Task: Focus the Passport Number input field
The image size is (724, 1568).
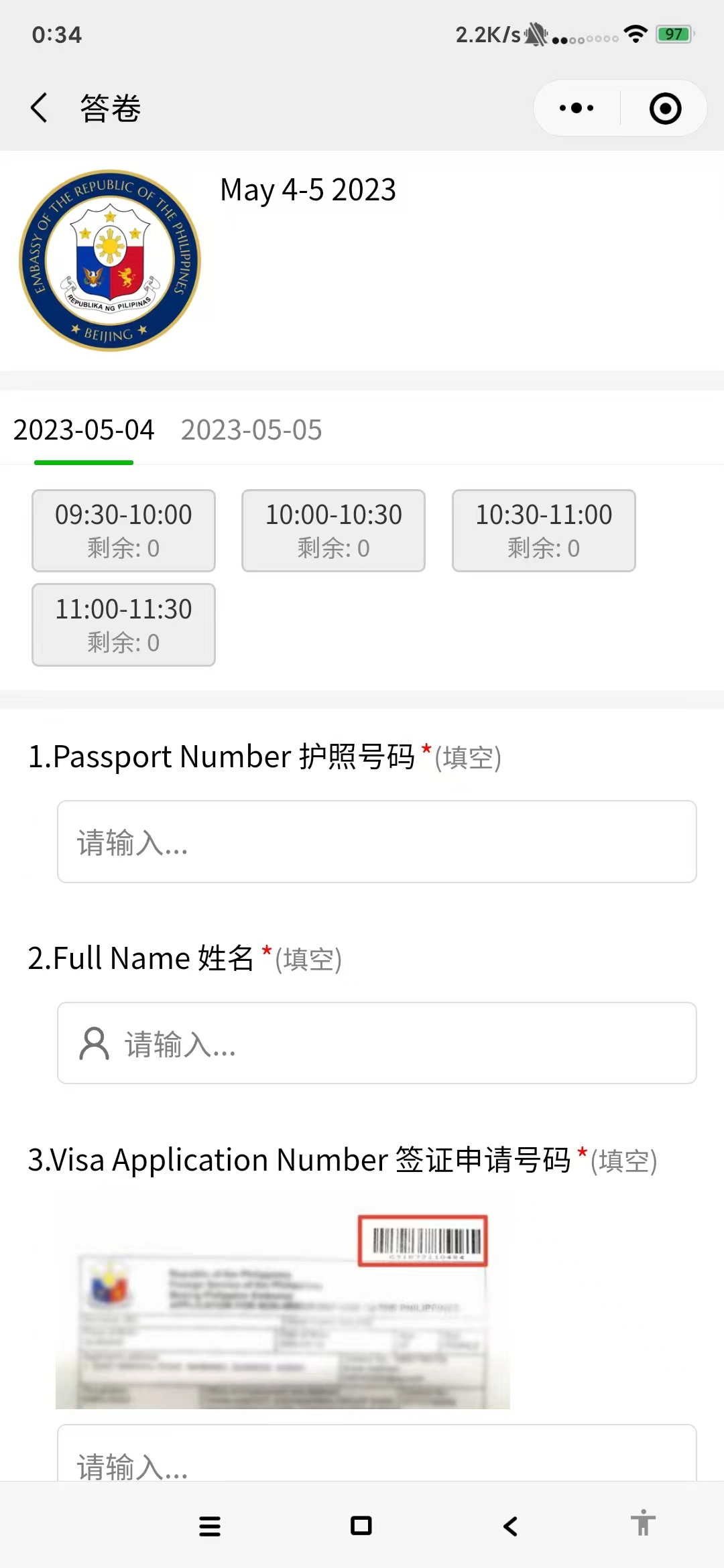Action: [377, 842]
